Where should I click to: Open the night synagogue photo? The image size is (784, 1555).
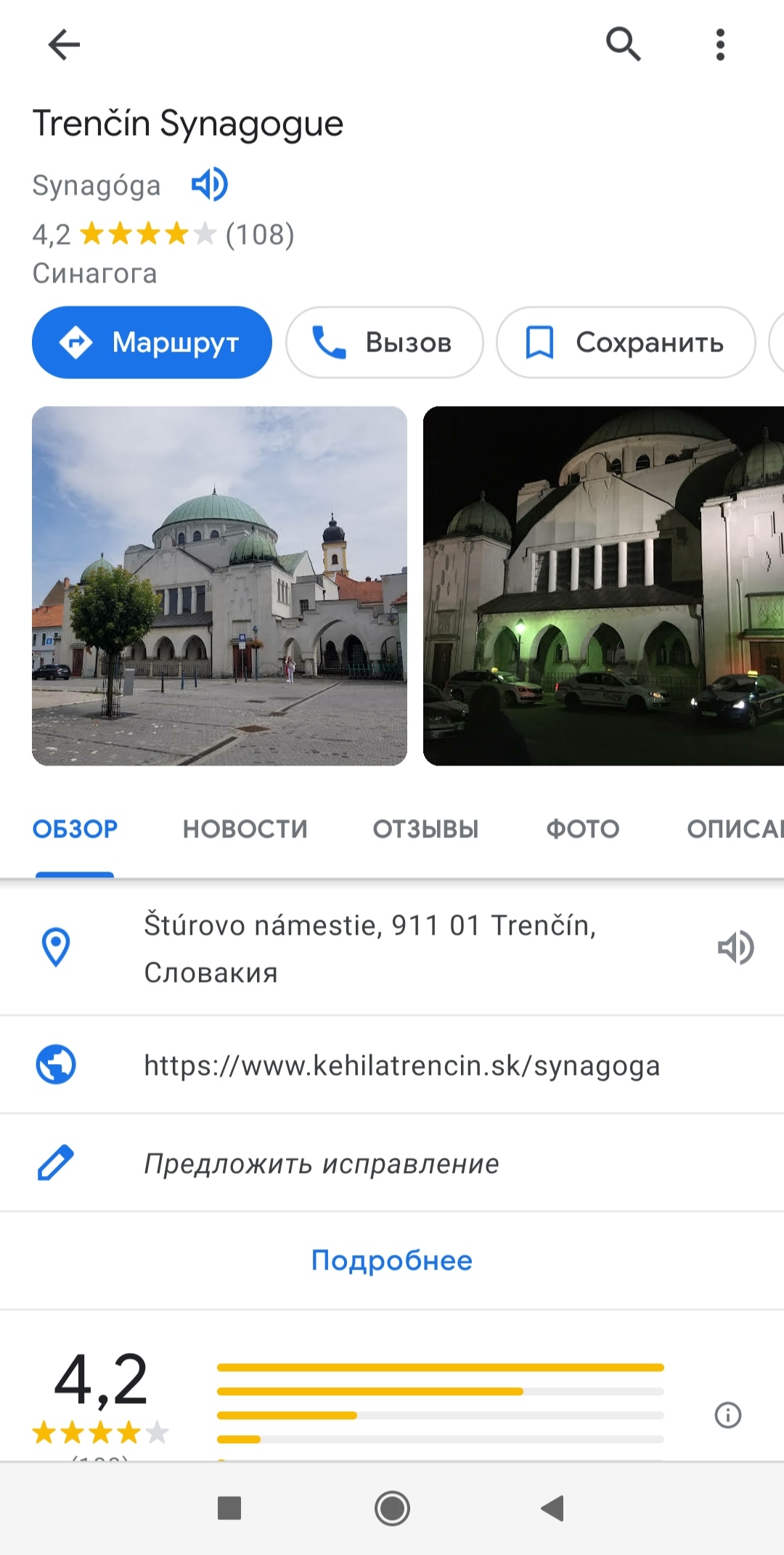pyautogui.click(x=603, y=585)
